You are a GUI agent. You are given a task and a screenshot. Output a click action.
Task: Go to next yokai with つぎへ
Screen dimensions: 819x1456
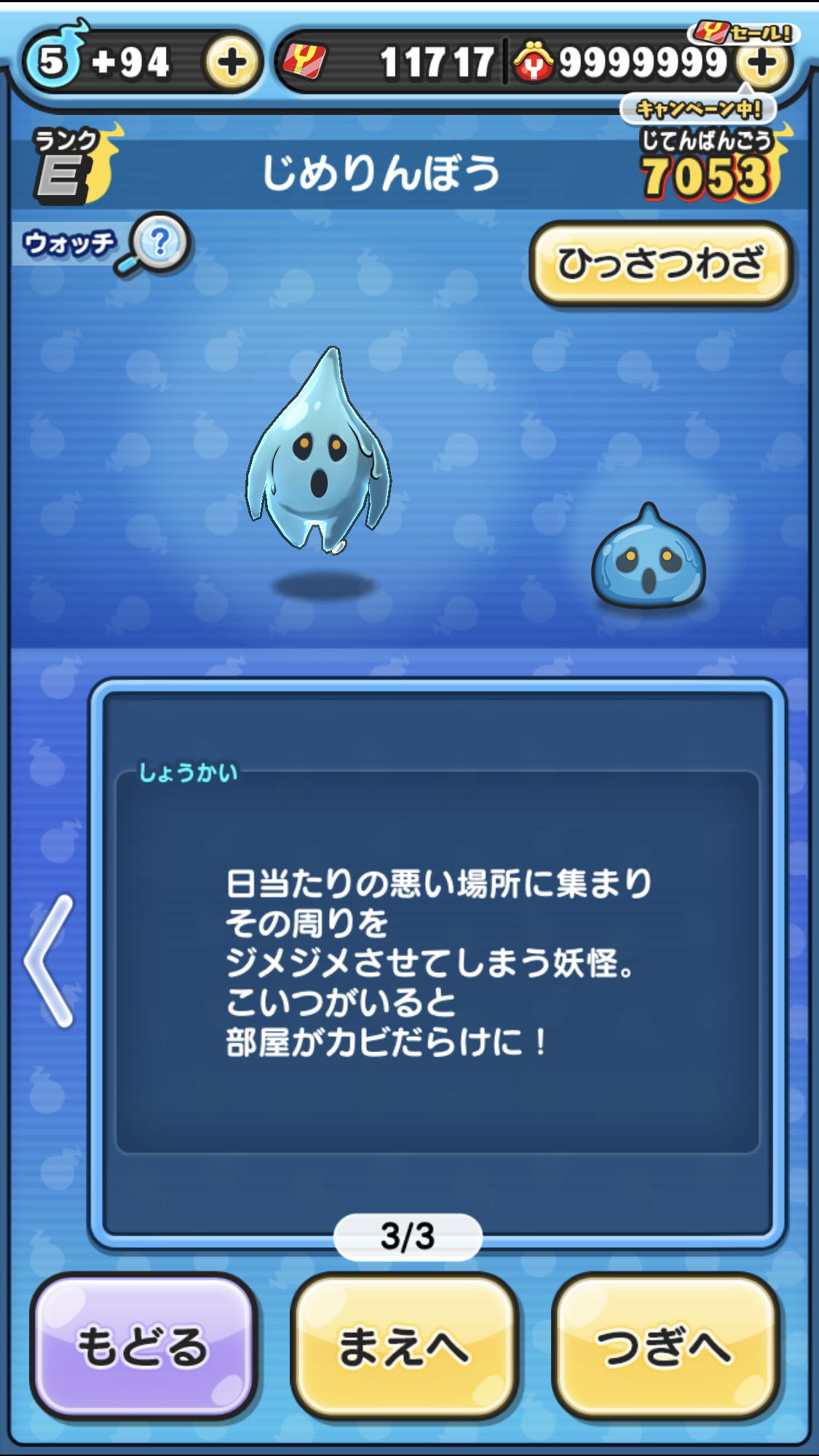(665, 1347)
